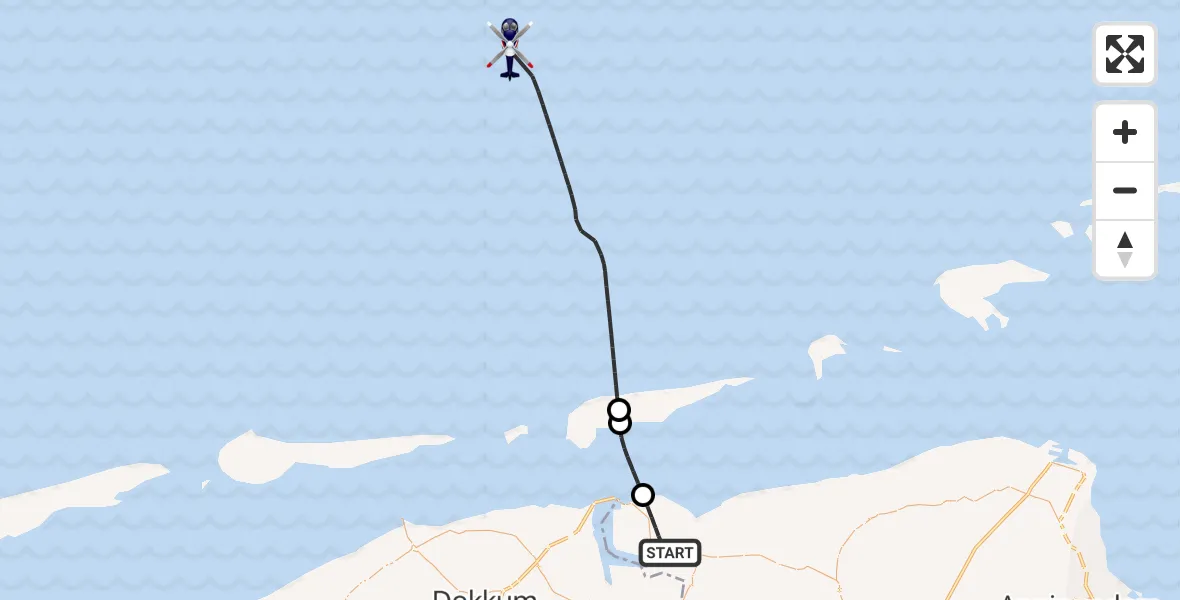Reset map bearing to north
Screen dimensions: 1180x600
pyautogui.click(x=1124, y=249)
